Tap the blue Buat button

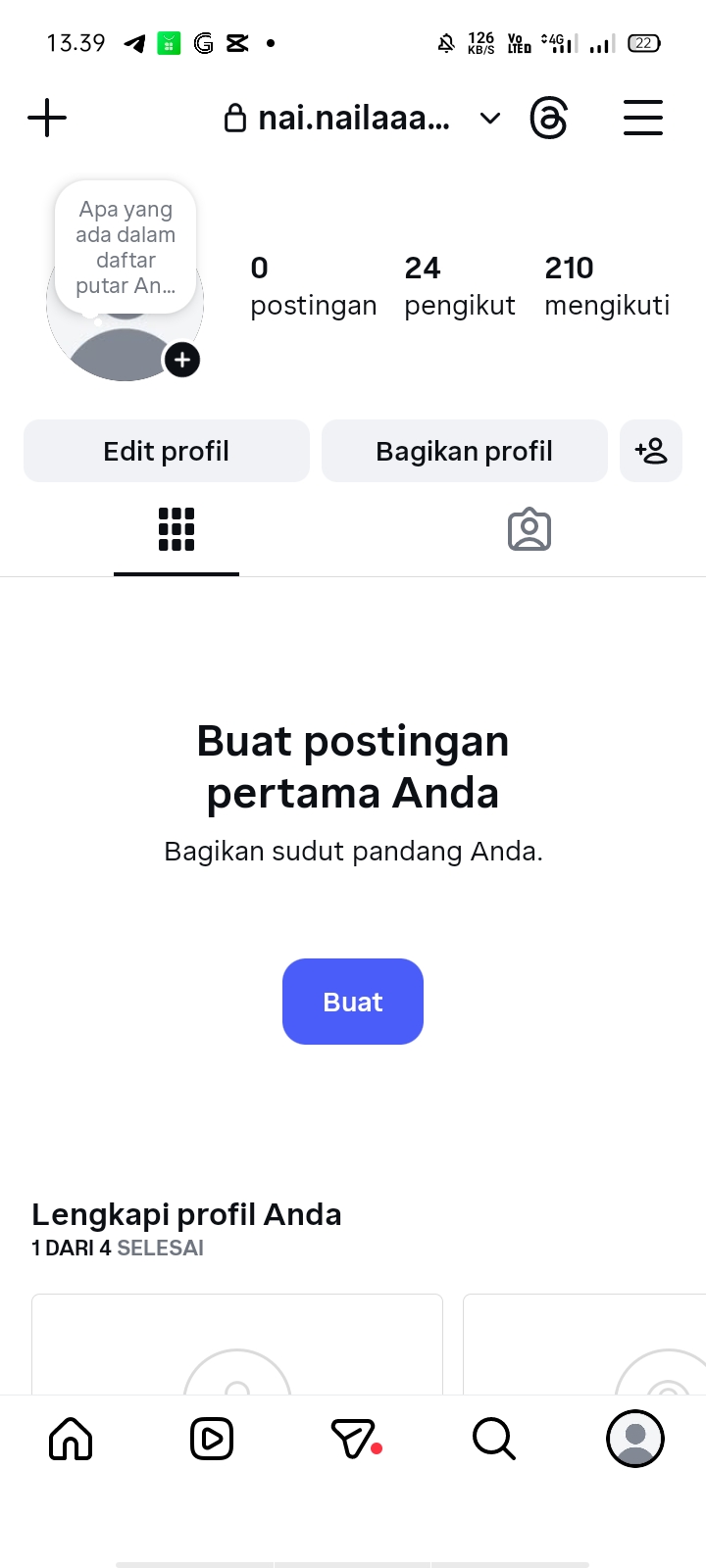click(x=353, y=1002)
